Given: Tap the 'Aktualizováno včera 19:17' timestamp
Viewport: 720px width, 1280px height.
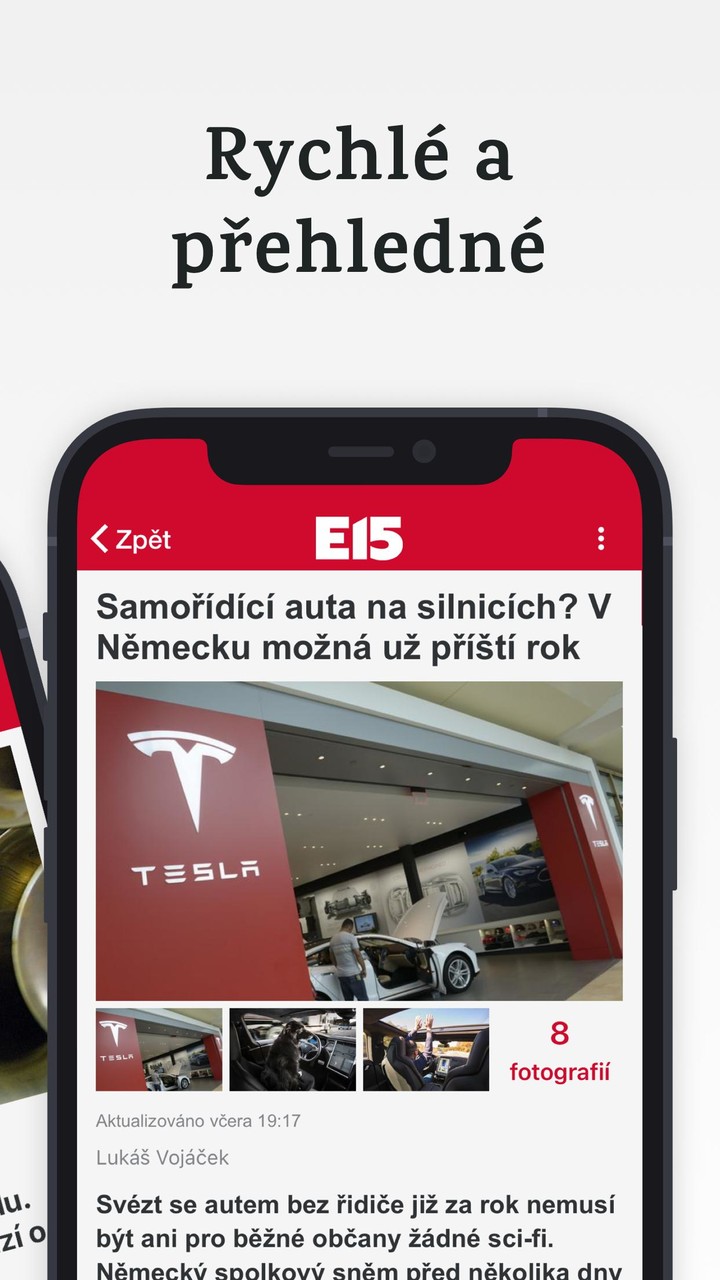Looking at the screenshot, I should pyautogui.click(x=198, y=1121).
